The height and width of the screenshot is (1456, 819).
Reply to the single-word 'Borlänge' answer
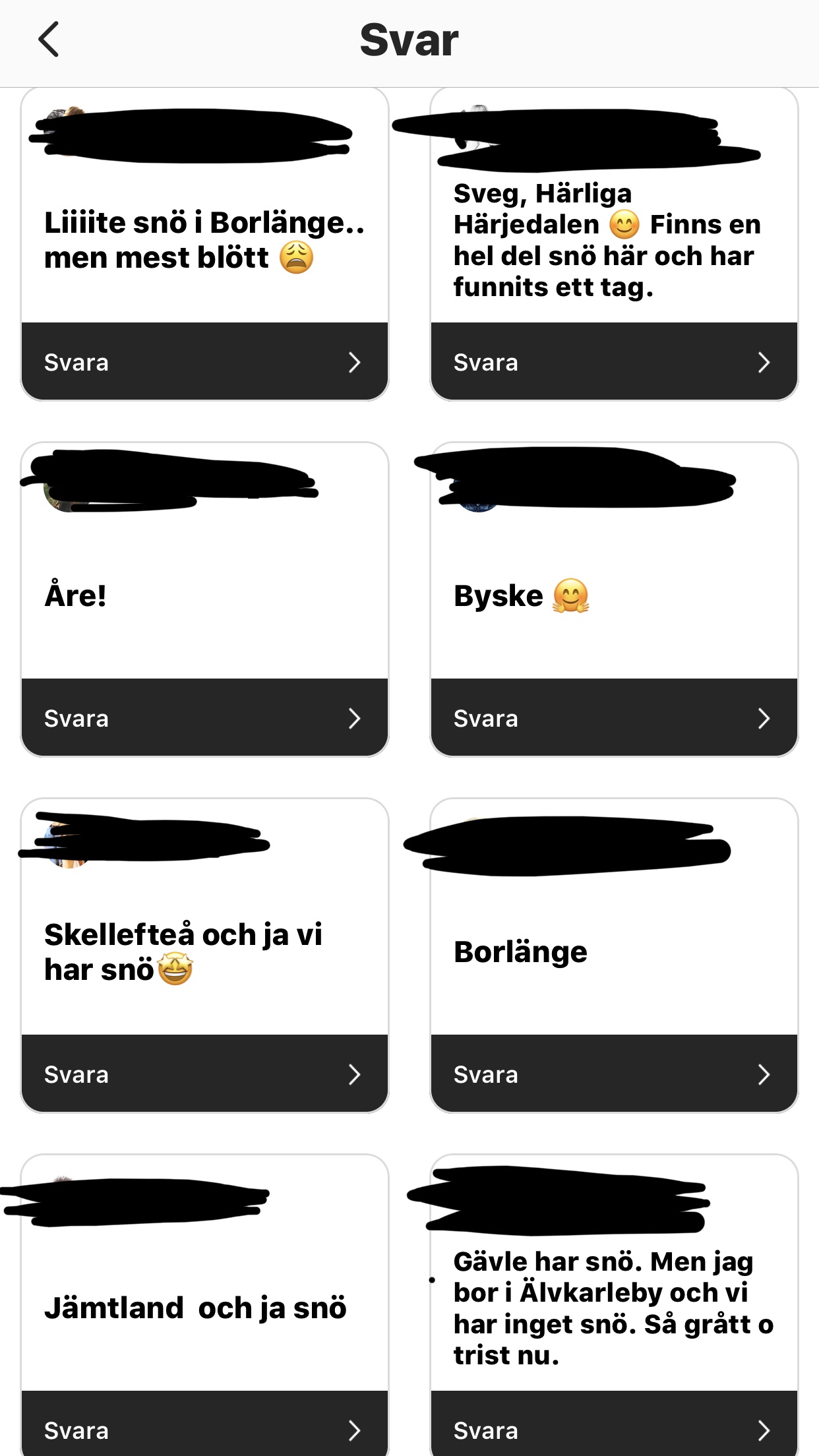[614, 1074]
